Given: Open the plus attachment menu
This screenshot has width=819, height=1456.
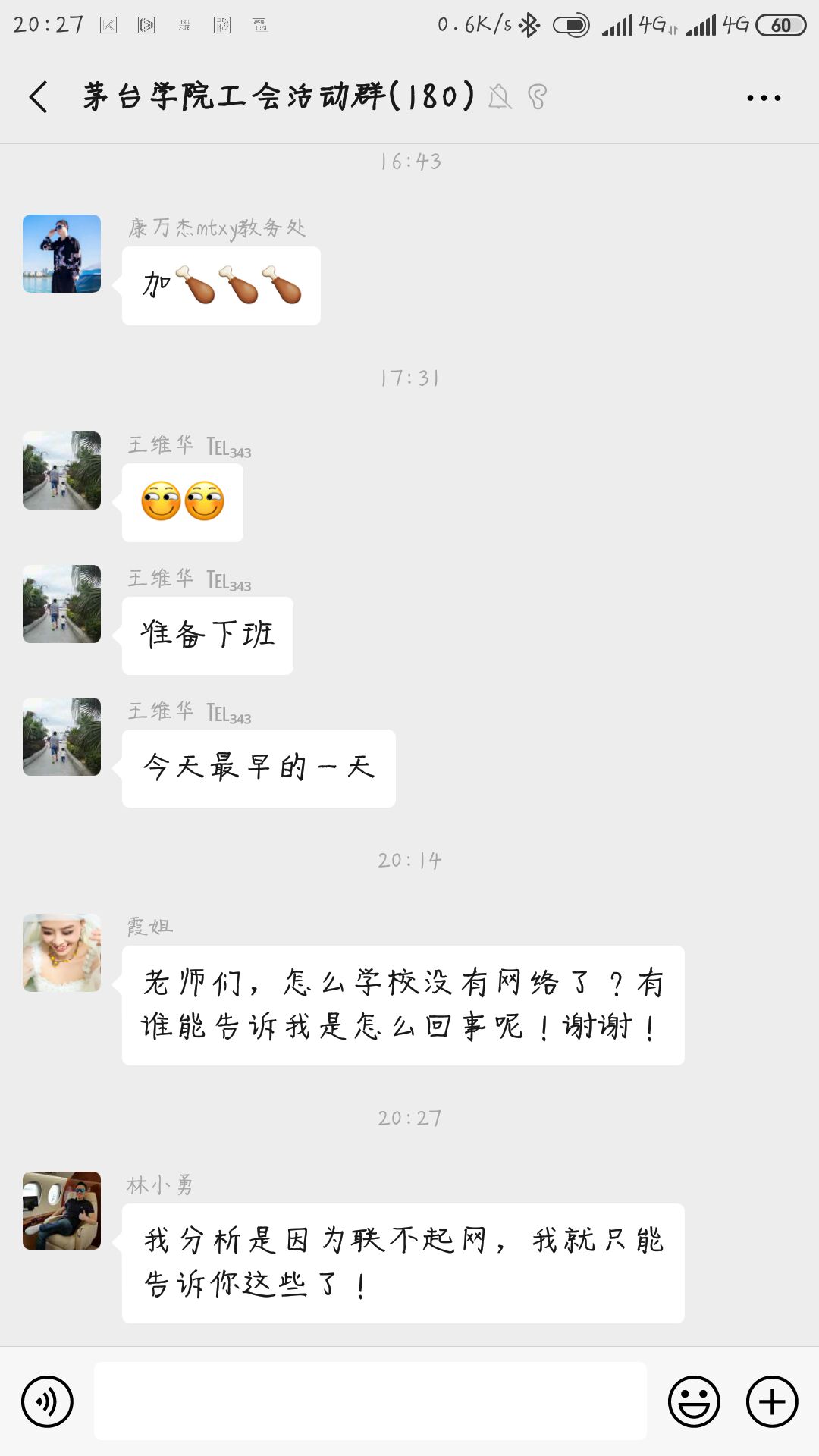Looking at the screenshot, I should coord(772,1401).
